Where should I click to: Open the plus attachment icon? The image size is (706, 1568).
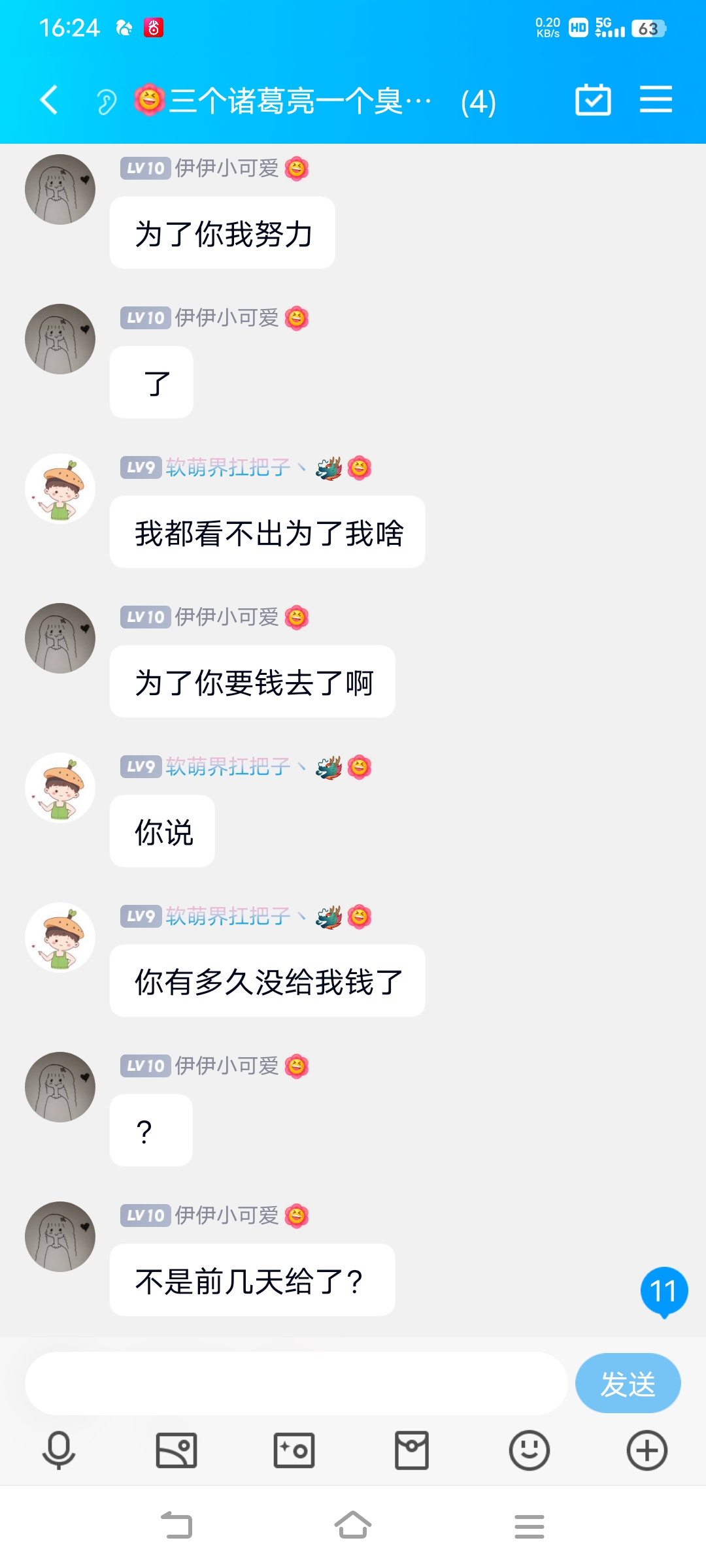click(647, 1450)
